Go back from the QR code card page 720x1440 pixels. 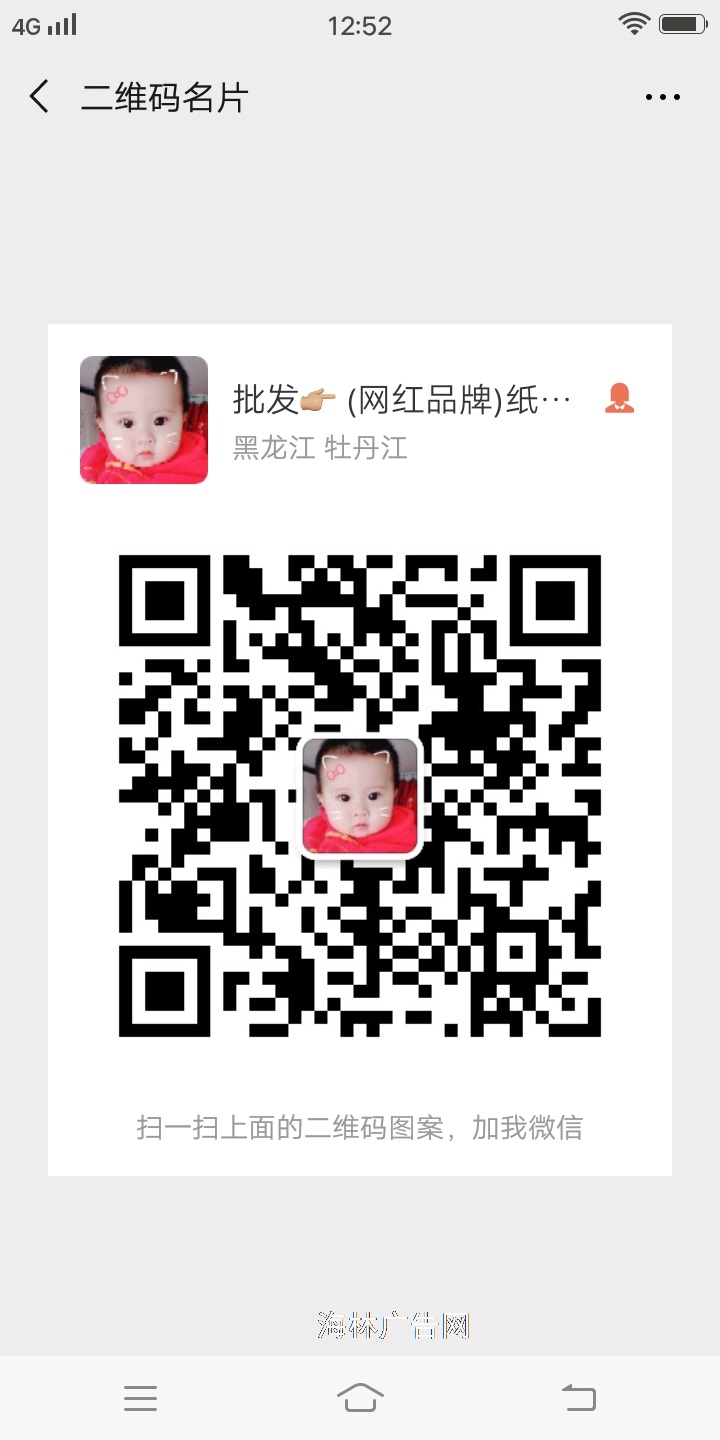click(x=39, y=97)
